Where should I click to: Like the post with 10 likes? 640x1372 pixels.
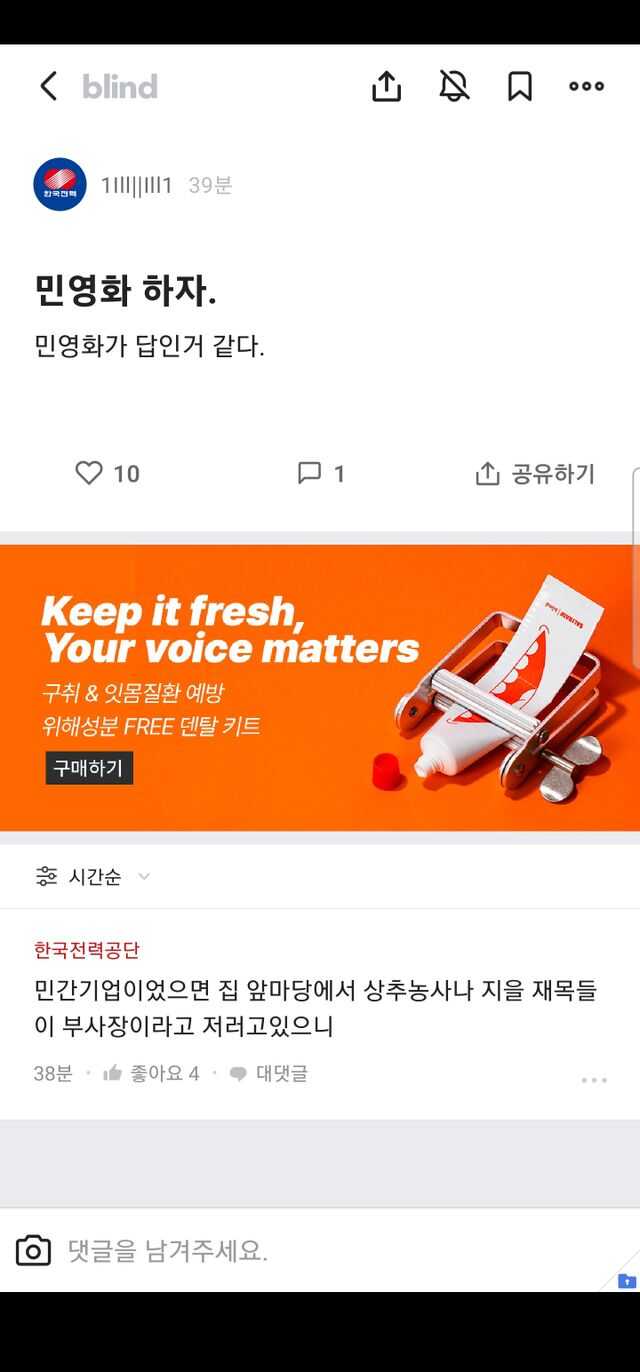pos(90,473)
